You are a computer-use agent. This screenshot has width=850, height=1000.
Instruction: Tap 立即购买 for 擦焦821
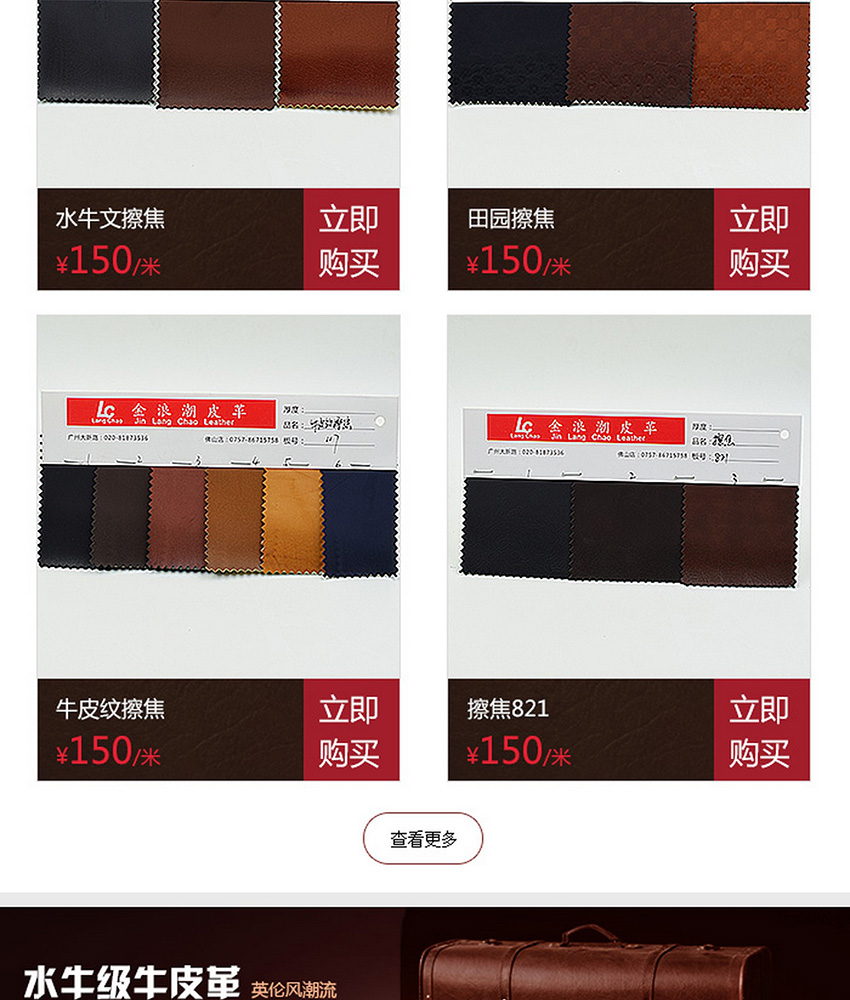pyautogui.click(x=760, y=730)
